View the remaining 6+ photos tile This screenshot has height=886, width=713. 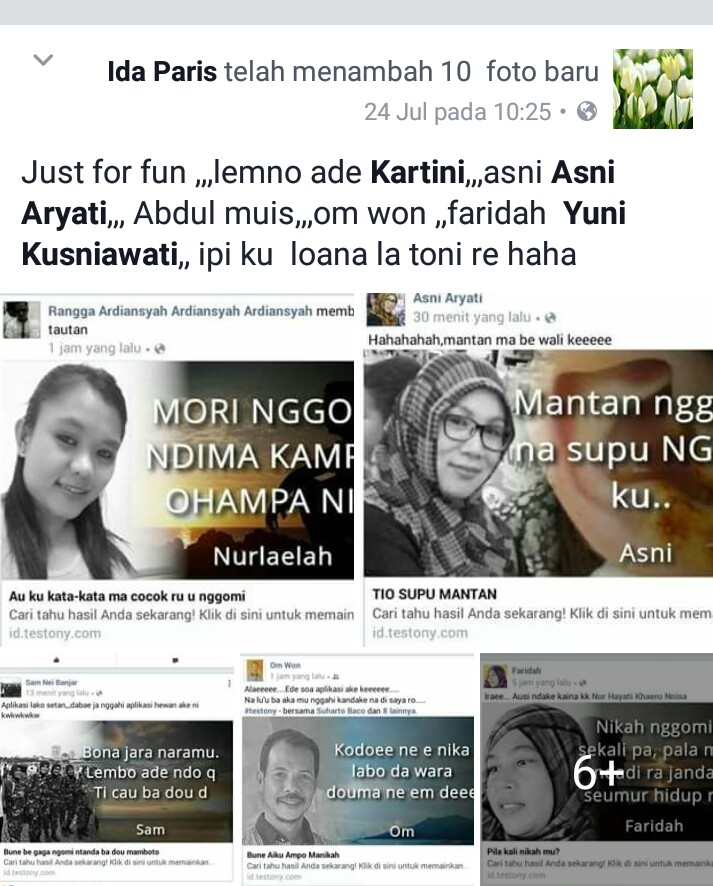point(596,770)
